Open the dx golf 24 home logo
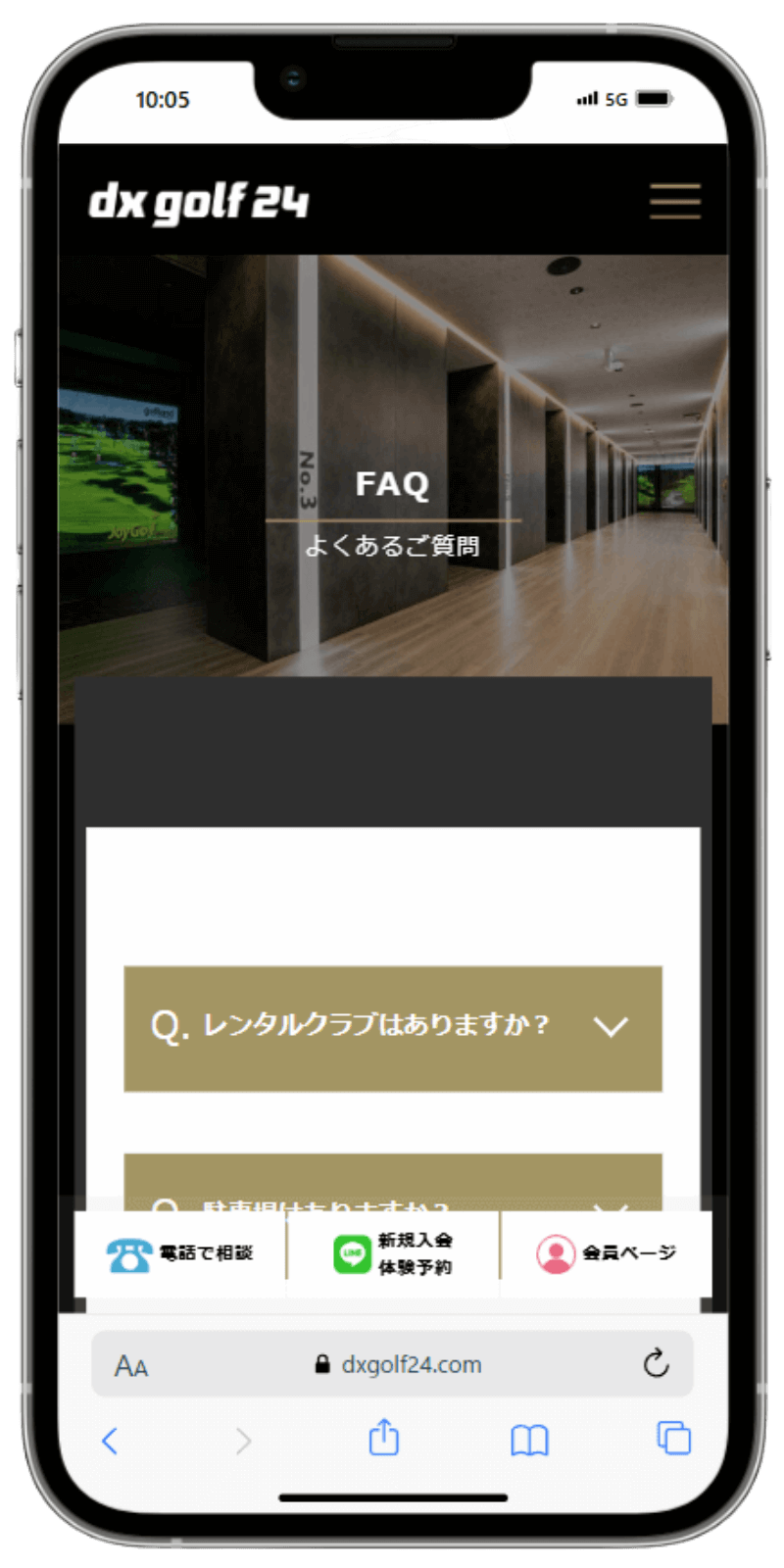The height and width of the screenshot is (1568, 784). [199, 203]
